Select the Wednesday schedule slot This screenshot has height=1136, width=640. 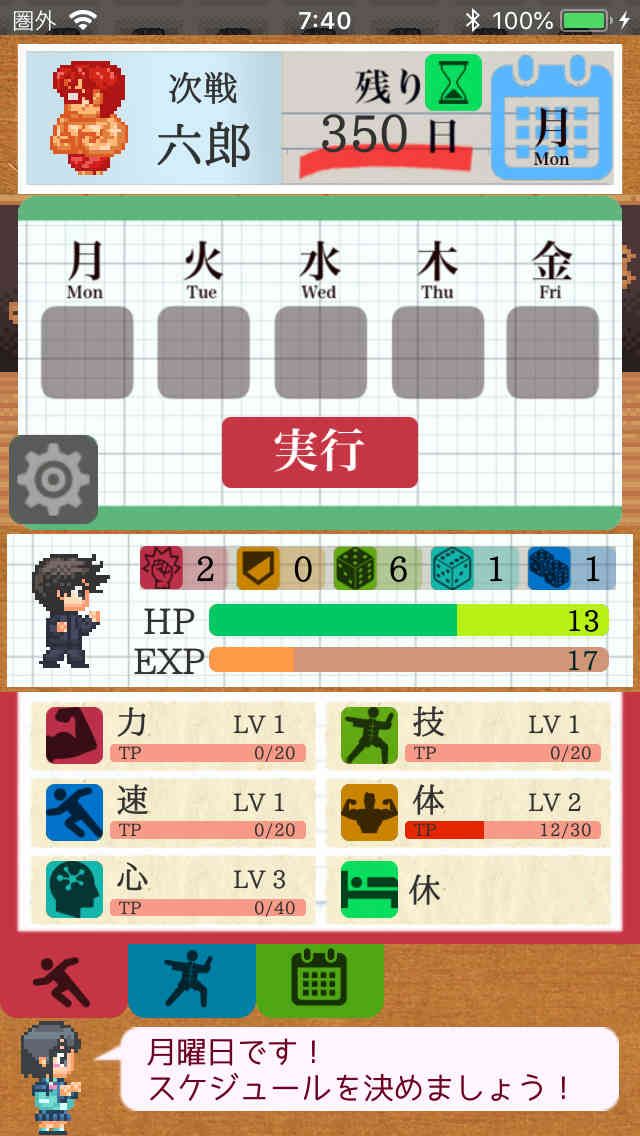pyautogui.click(x=320, y=352)
